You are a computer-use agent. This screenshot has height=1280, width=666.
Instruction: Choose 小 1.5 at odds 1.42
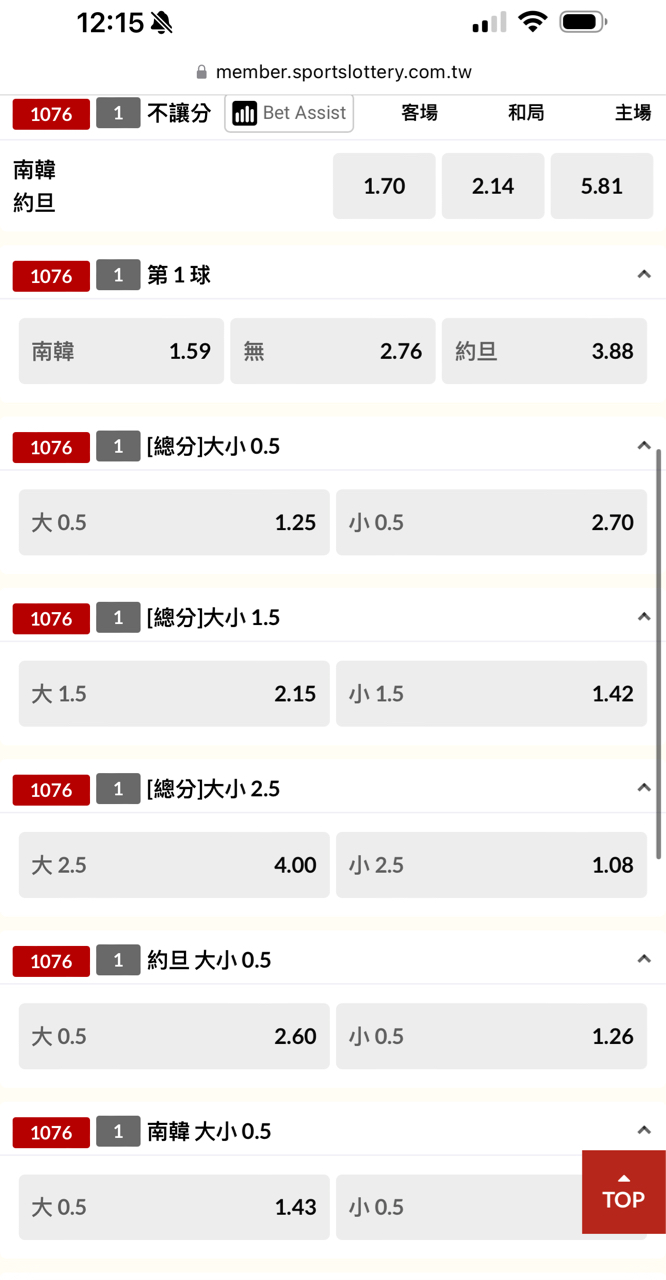[x=491, y=693]
